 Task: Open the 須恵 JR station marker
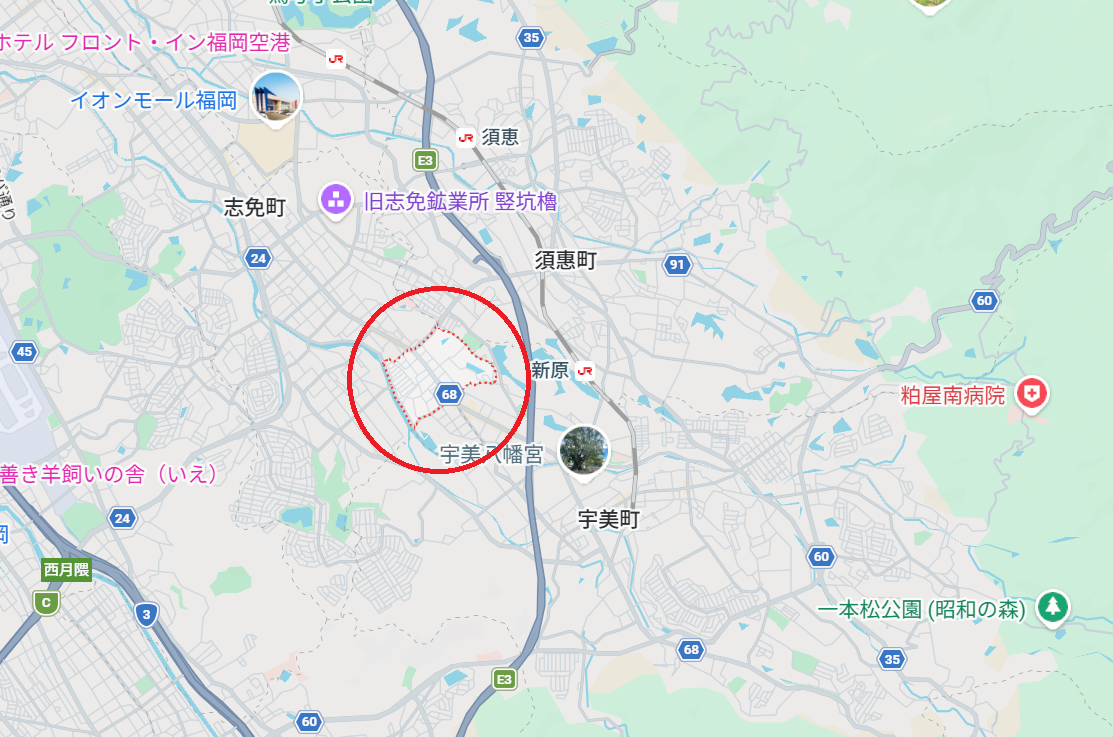point(466,138)
